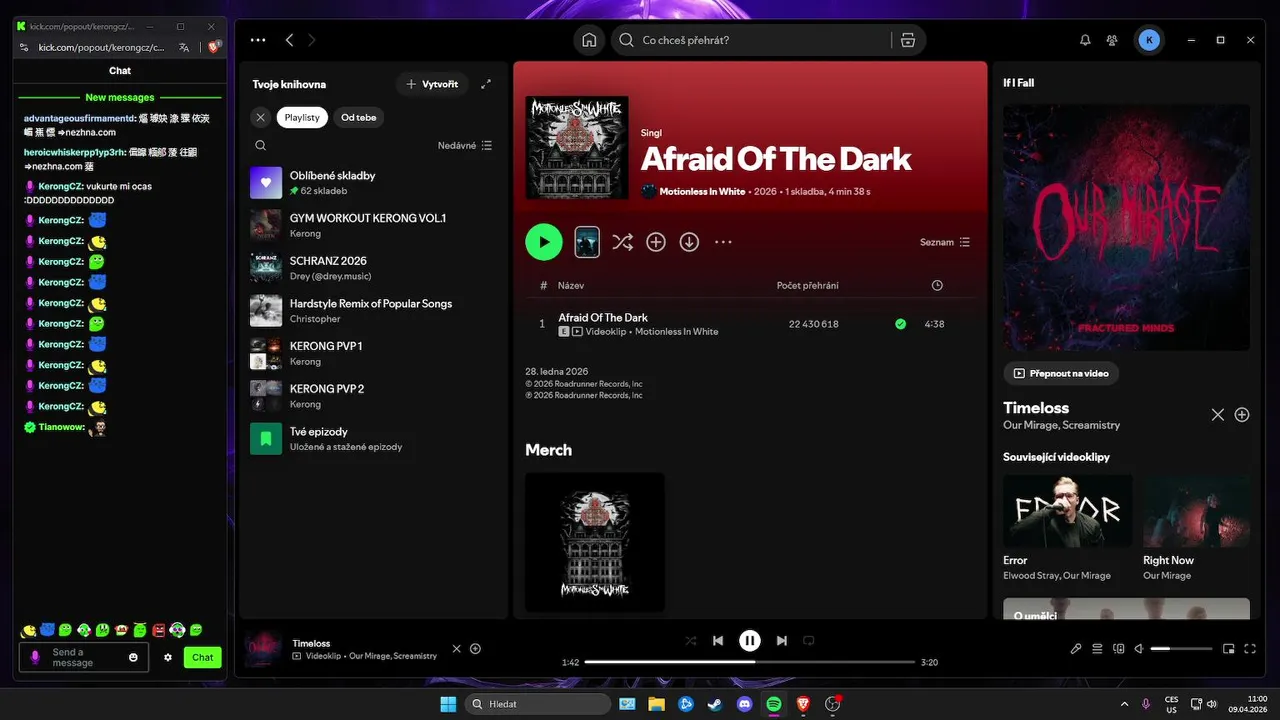Play the Afraid Of The Dark single
The height and width of the screenshot is (720, 1280).
pos(544,242)
